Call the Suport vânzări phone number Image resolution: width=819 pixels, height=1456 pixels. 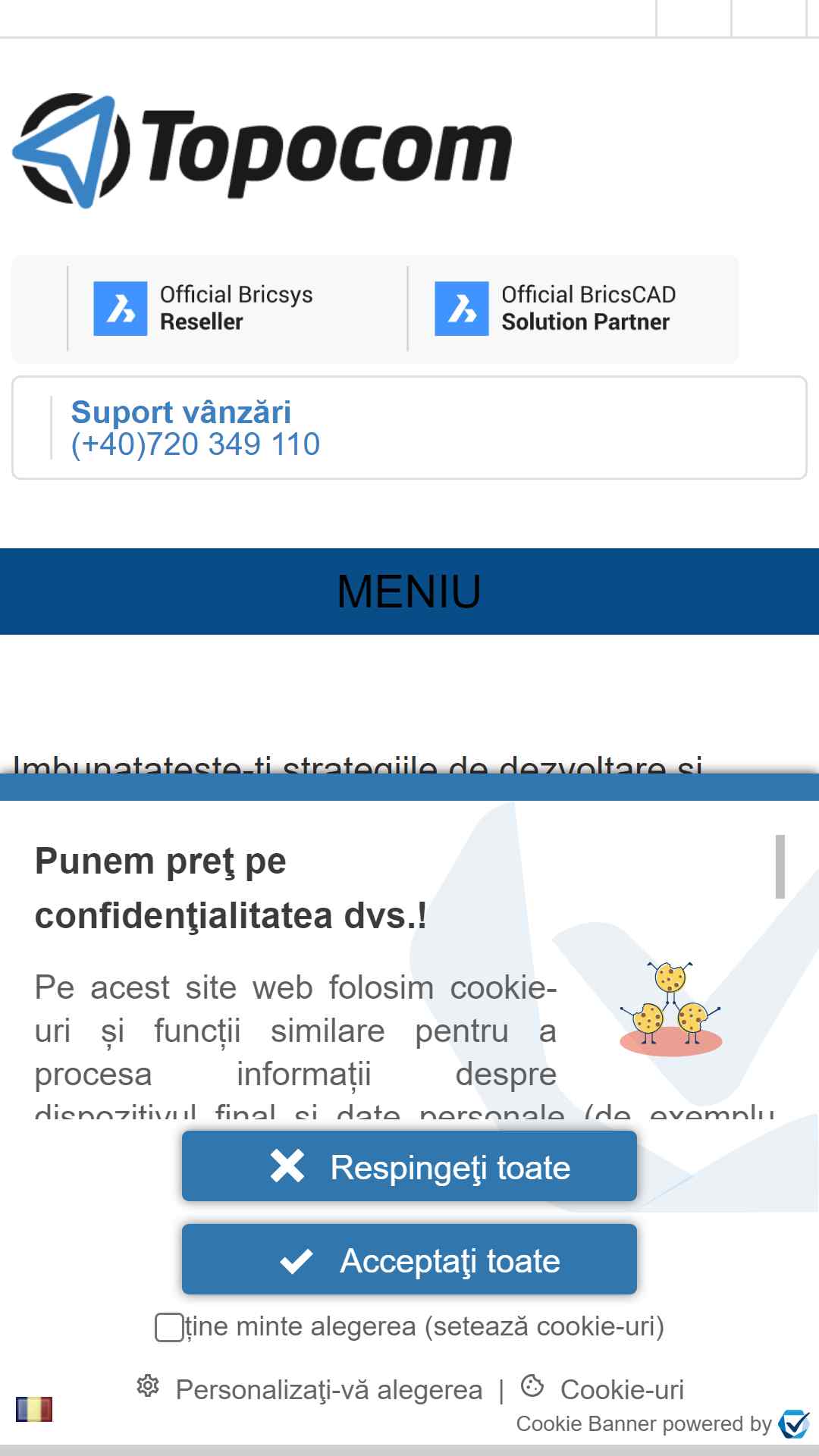[x=196, y=444]
